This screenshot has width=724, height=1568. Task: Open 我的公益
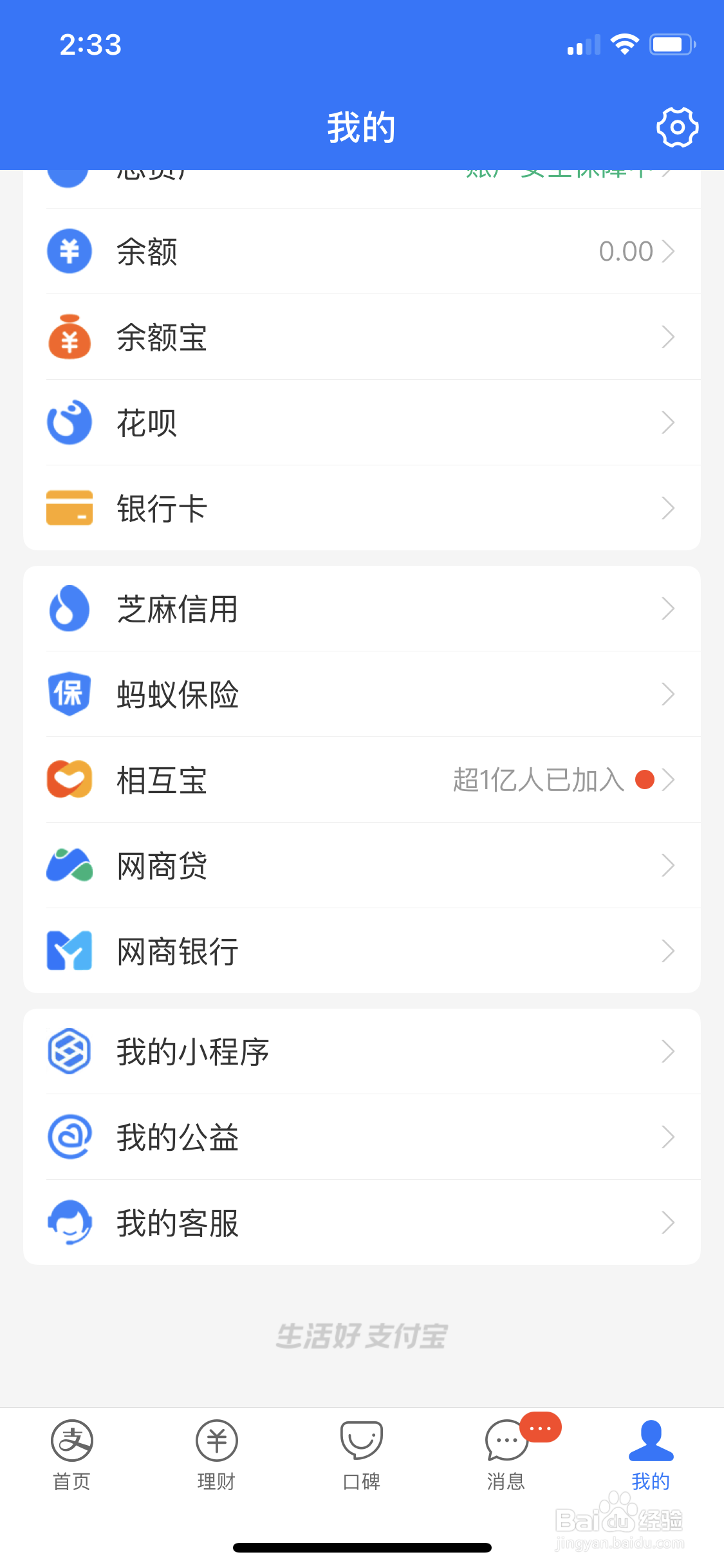(362, 1137)
